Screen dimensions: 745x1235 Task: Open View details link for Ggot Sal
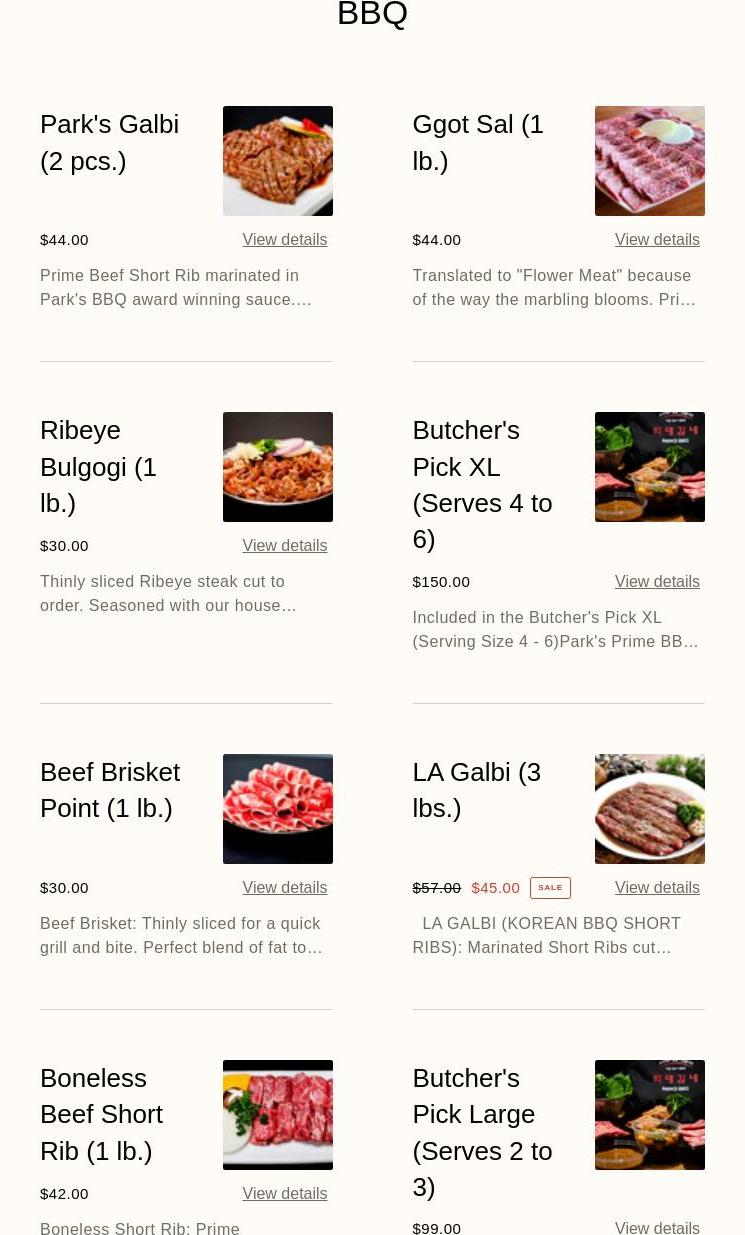(657, 240)
